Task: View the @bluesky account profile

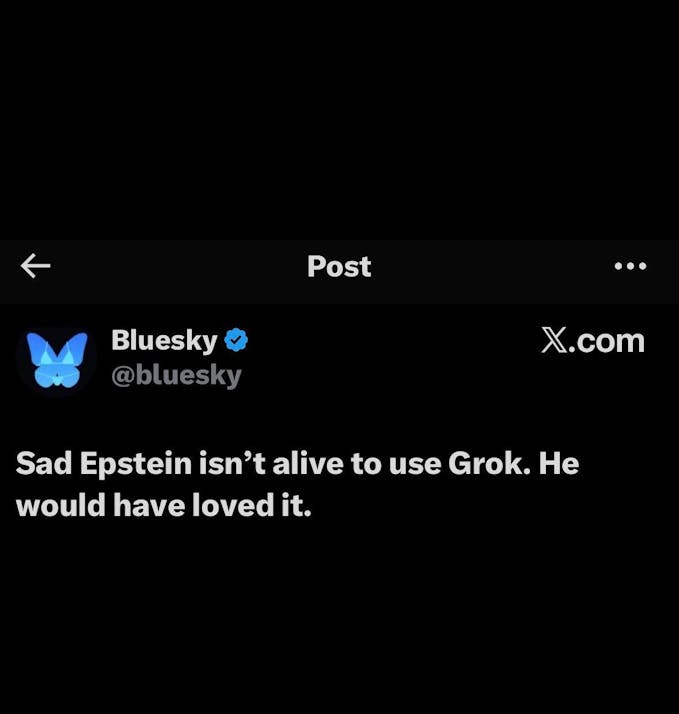Action: (176, 376)
